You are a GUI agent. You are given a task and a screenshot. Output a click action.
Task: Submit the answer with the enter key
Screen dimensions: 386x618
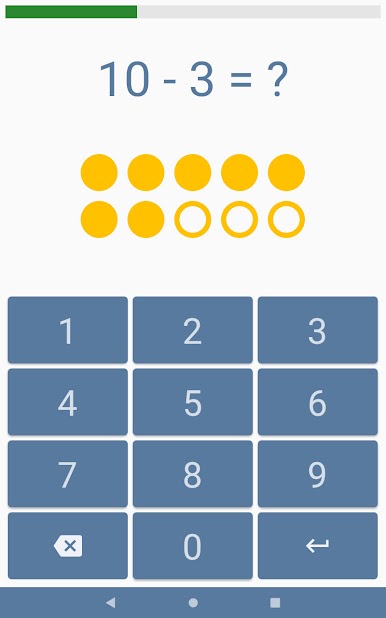(318, 546)
